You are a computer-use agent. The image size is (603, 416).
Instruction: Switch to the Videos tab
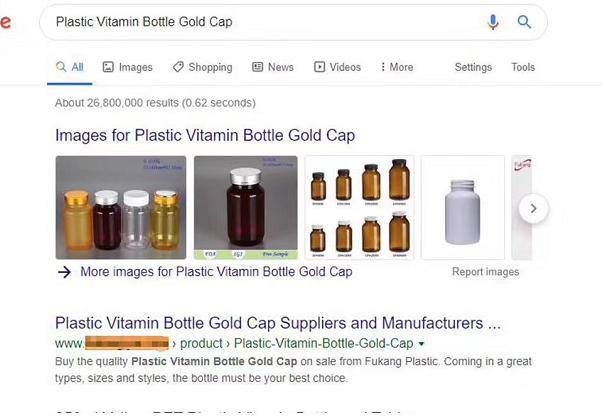point(337,67)
